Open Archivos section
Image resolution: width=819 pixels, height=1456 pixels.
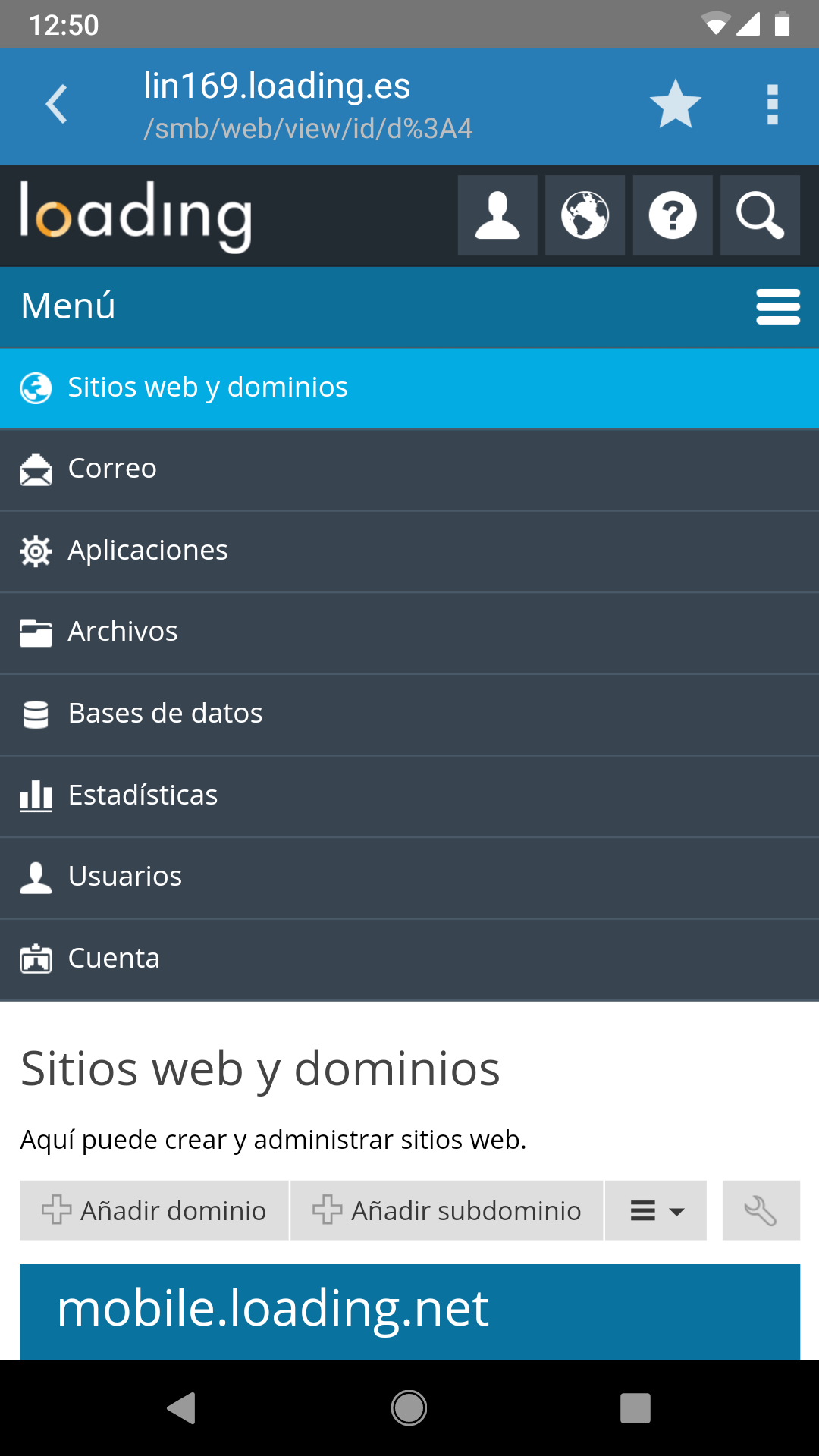[x=409, y=632]
